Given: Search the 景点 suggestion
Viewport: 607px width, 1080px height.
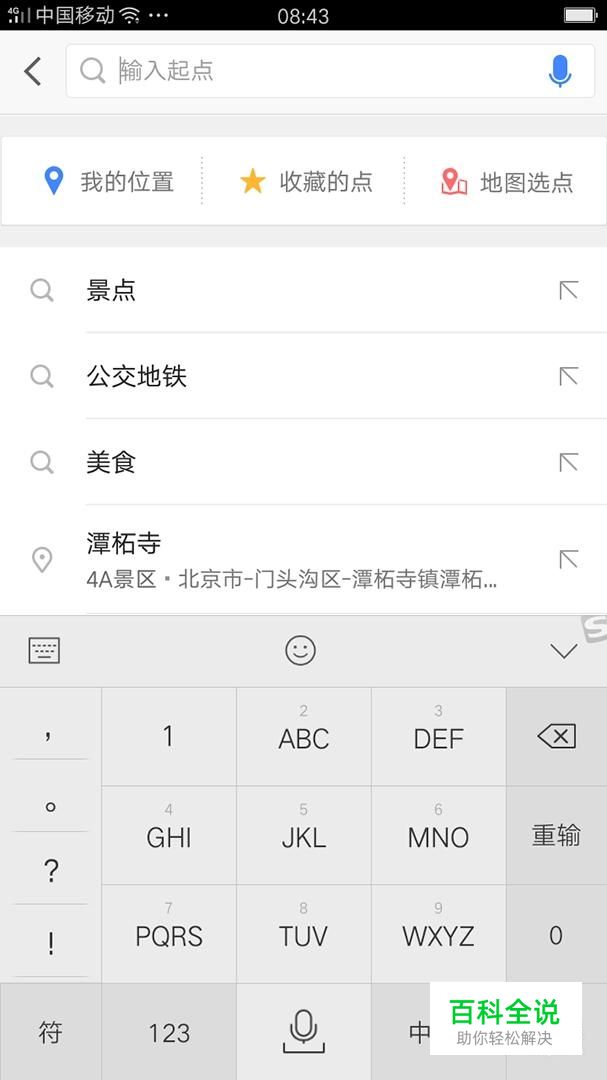Looking at the screenshot, I should tap(303, 290).
